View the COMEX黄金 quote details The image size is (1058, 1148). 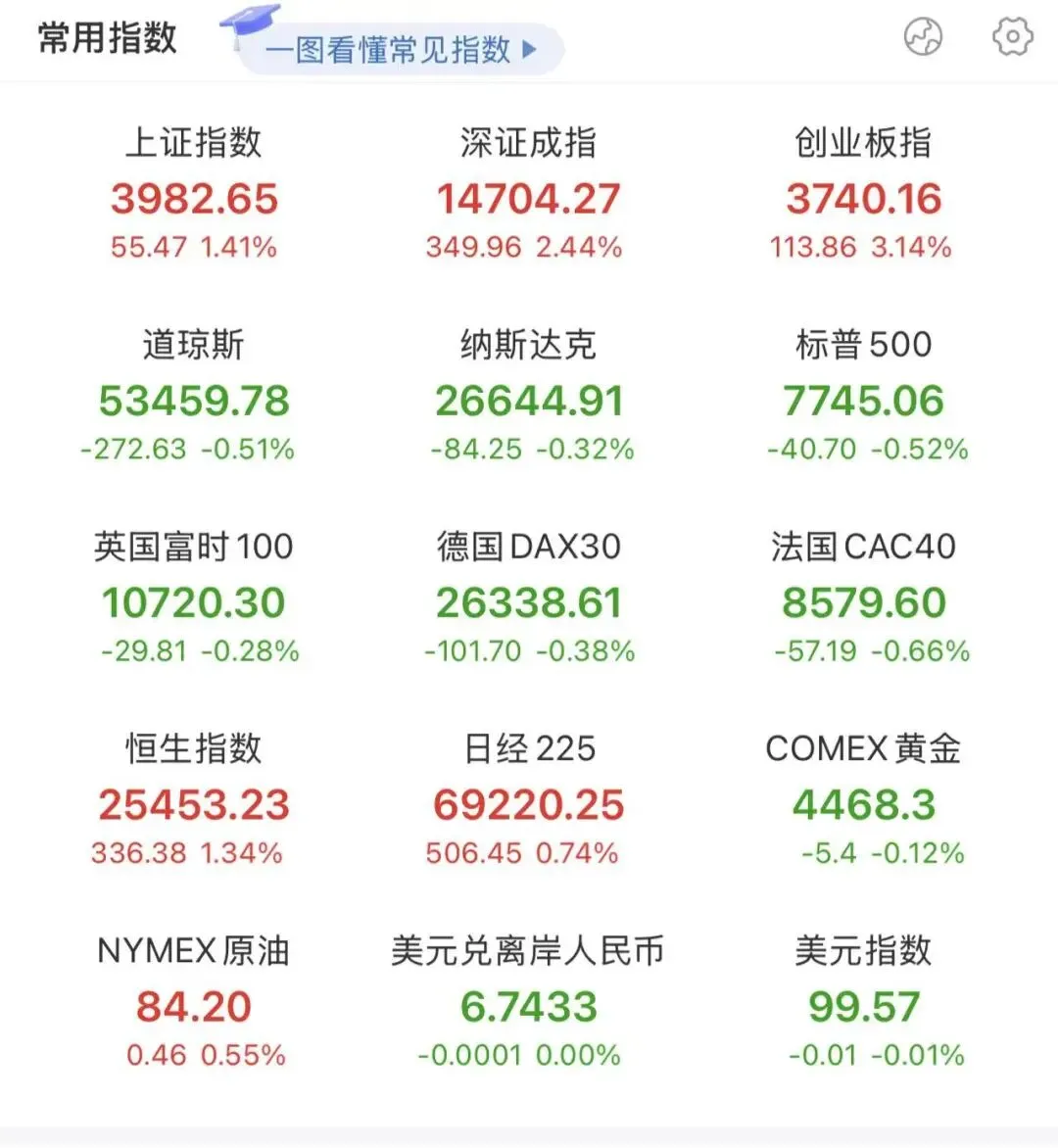click(x=864, y=799)
